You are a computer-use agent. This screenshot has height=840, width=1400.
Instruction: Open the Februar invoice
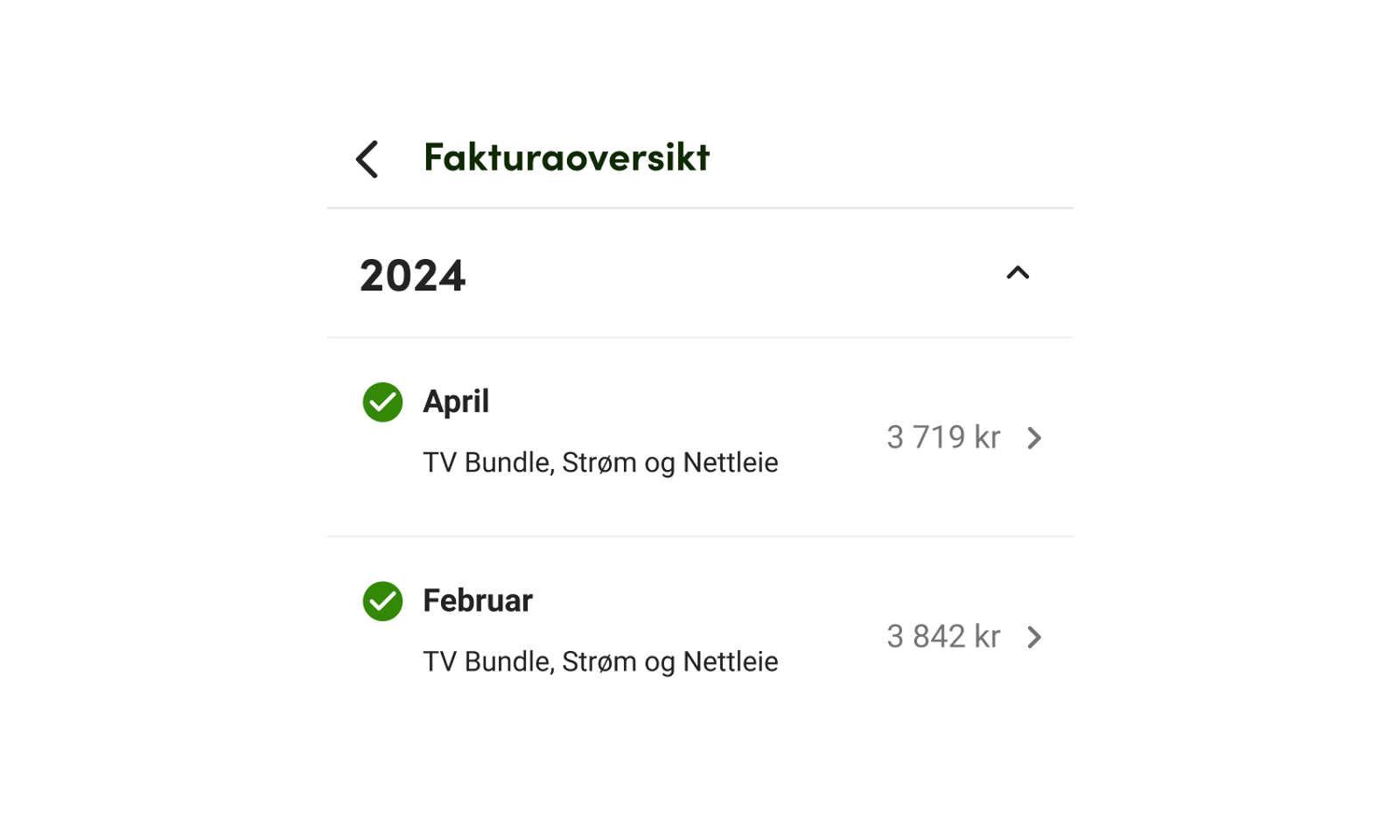tap(1033, 637)
